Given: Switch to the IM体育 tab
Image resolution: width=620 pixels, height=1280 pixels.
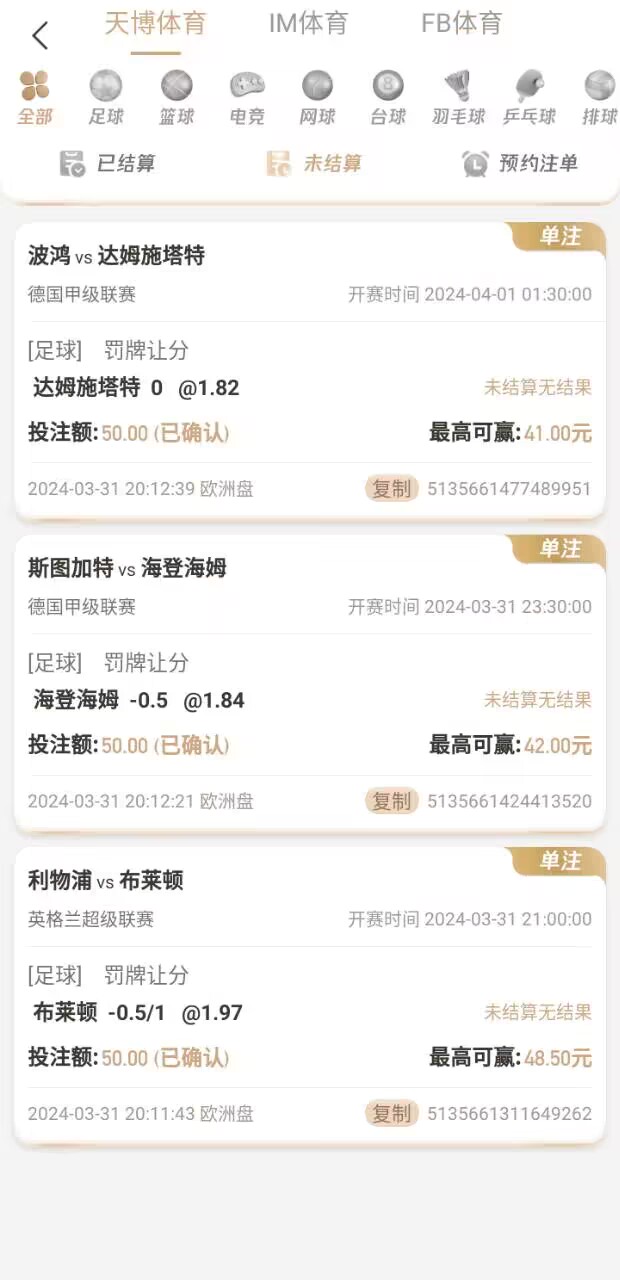Looking at the screenshot, I should (x=308, y=24).
